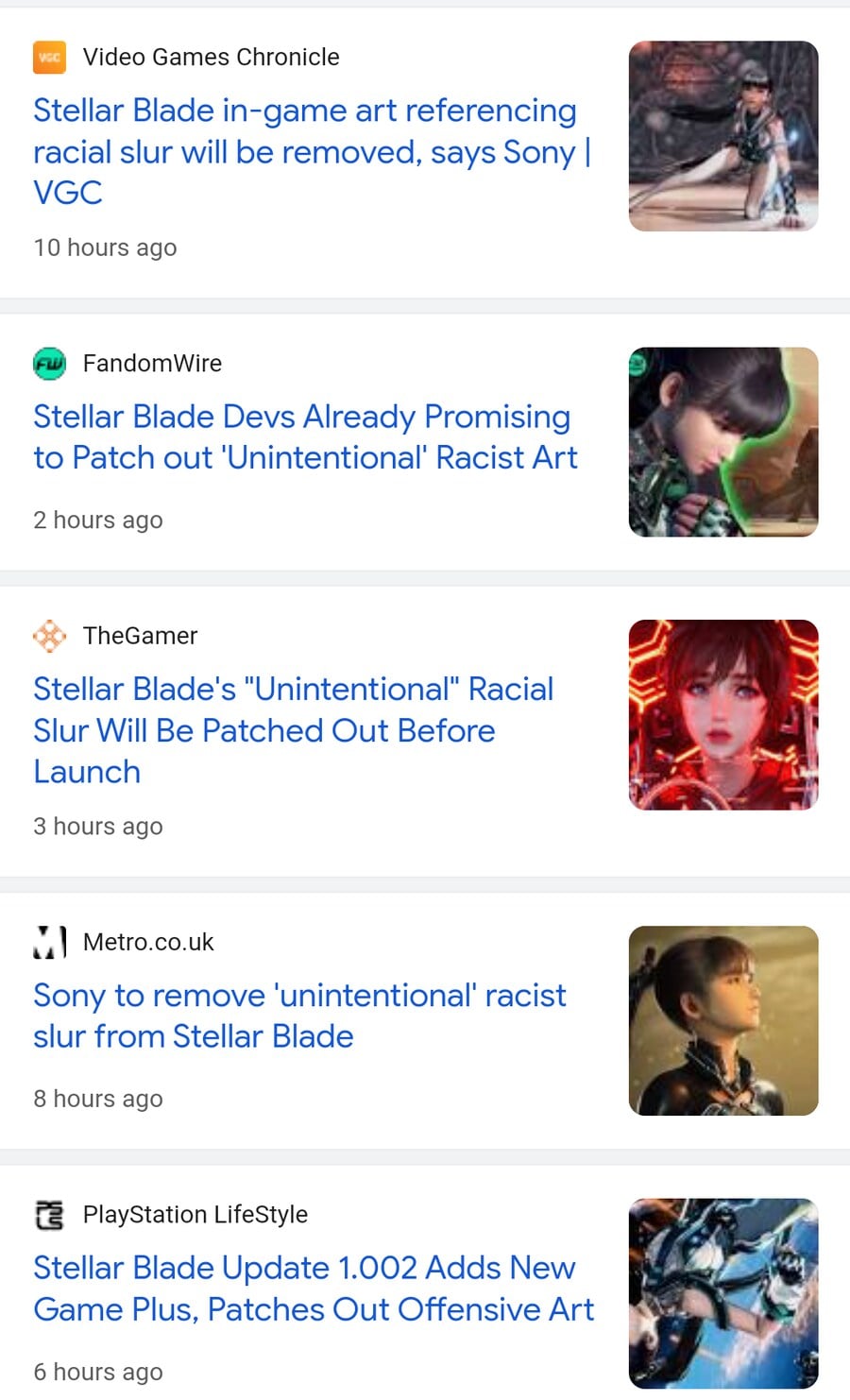Tap the Metro.co.uk article thumbnail
The image size is (850, 1400).
pos(723,1021)
